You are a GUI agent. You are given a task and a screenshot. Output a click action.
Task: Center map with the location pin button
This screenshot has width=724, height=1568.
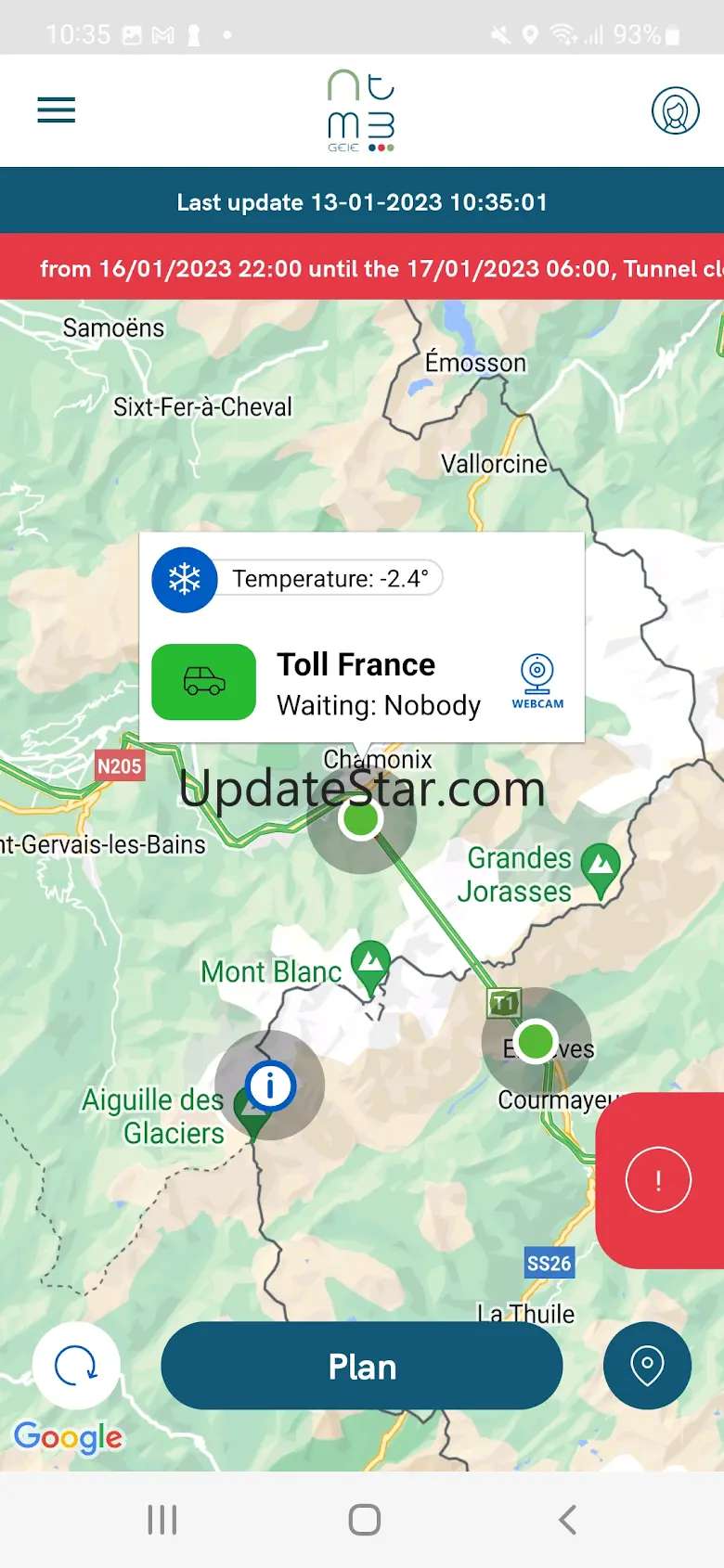click(647, 1366)
